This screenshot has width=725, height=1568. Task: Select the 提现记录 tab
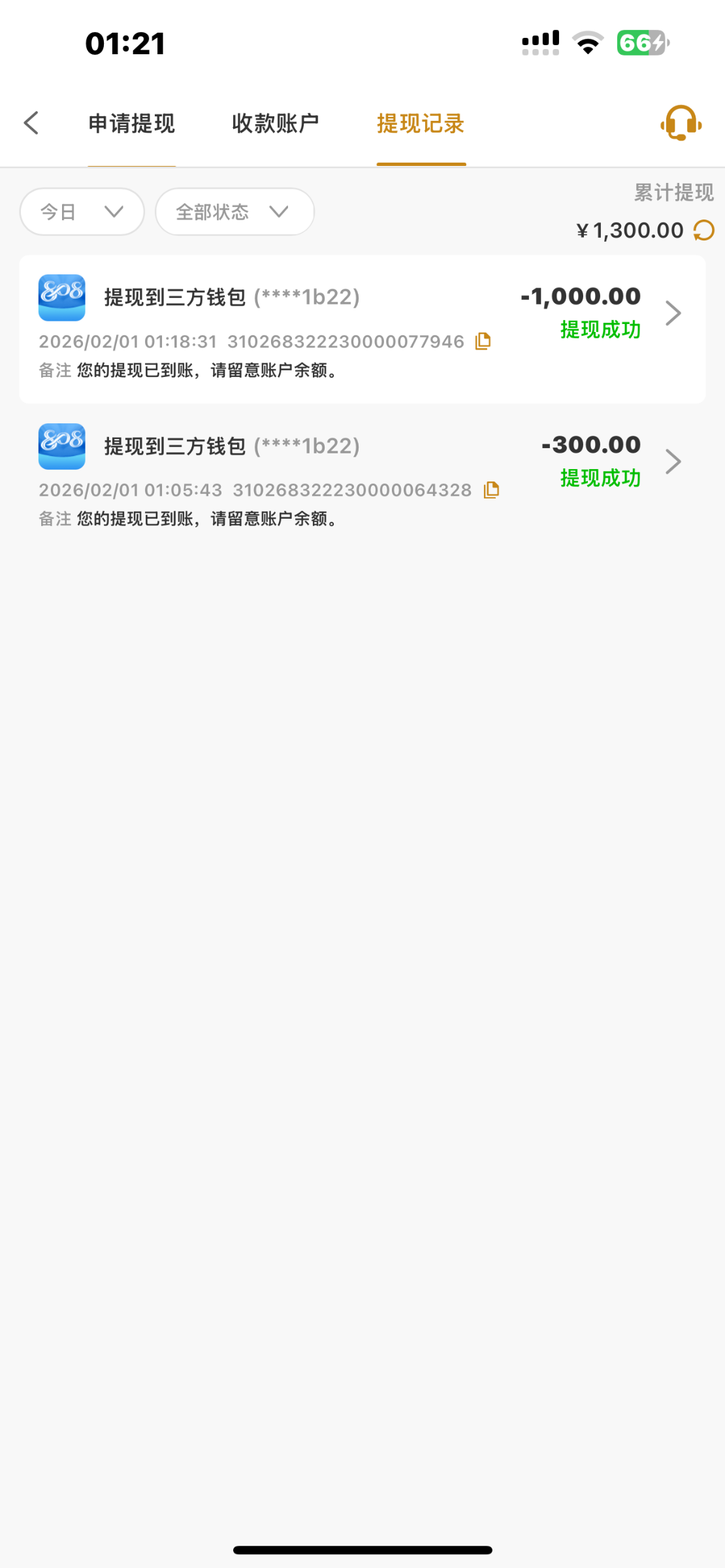click(x=421, y=123)
